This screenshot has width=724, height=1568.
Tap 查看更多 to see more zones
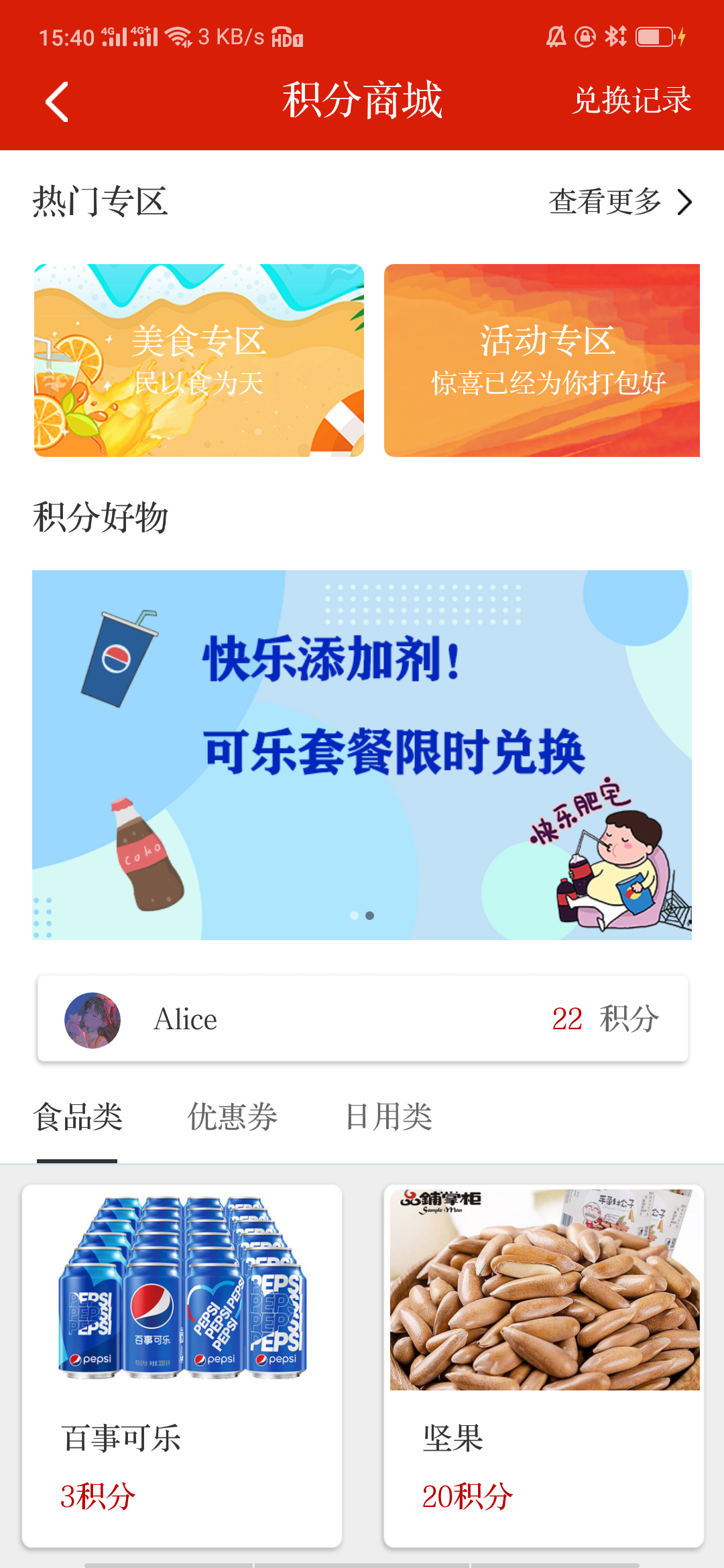pyautogui.click(x=619, y=202)
